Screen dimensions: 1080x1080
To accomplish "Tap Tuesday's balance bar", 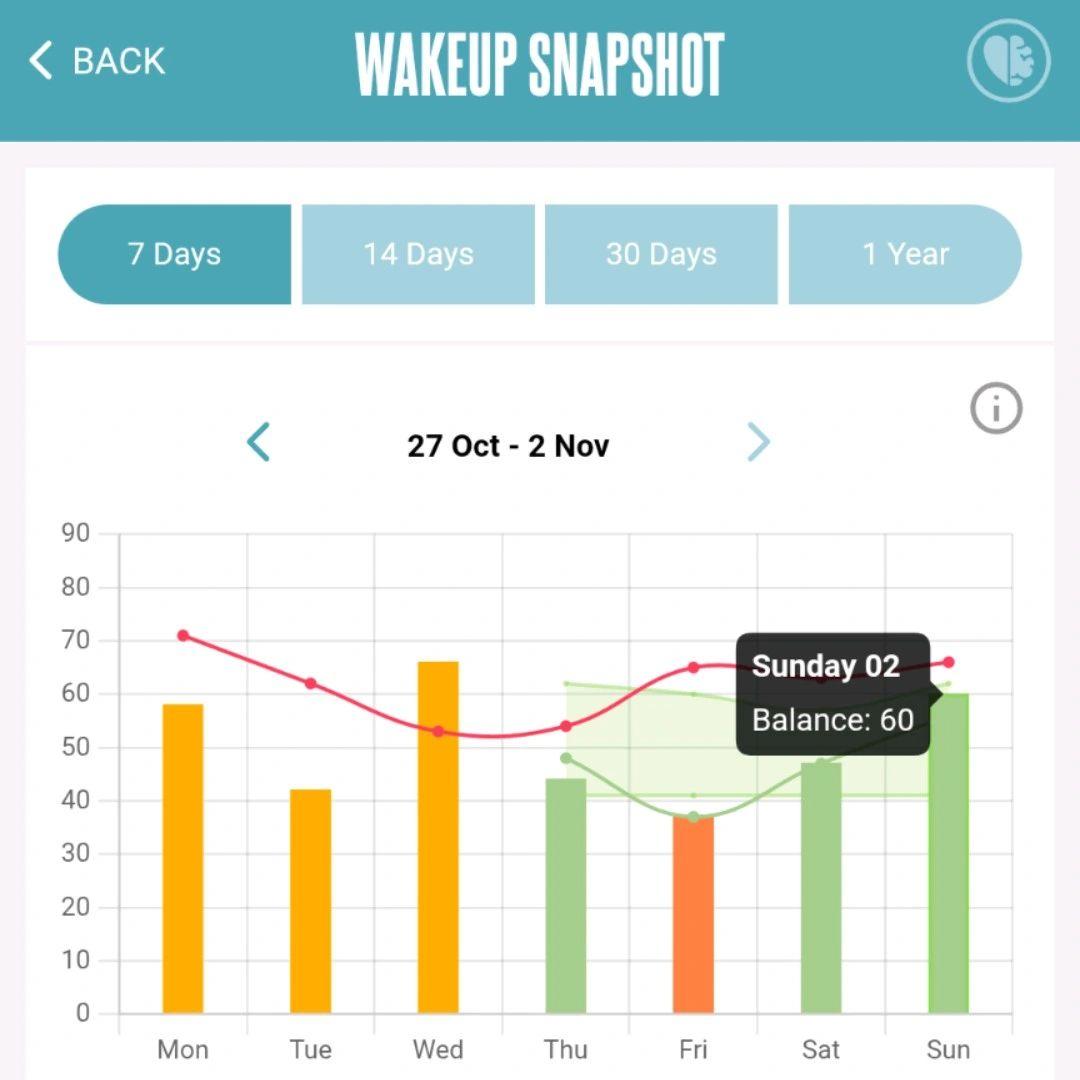I will click(x=310, y=900).
